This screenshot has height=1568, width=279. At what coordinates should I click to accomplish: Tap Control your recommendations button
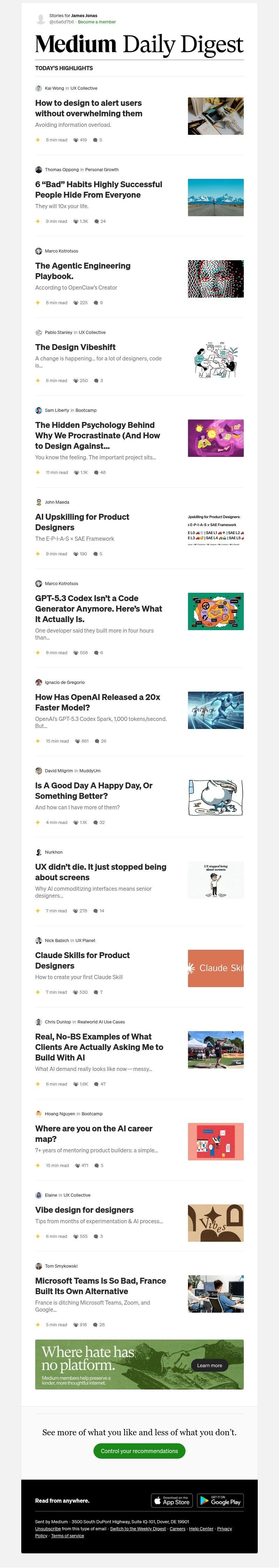click(x=139, y=1451)
